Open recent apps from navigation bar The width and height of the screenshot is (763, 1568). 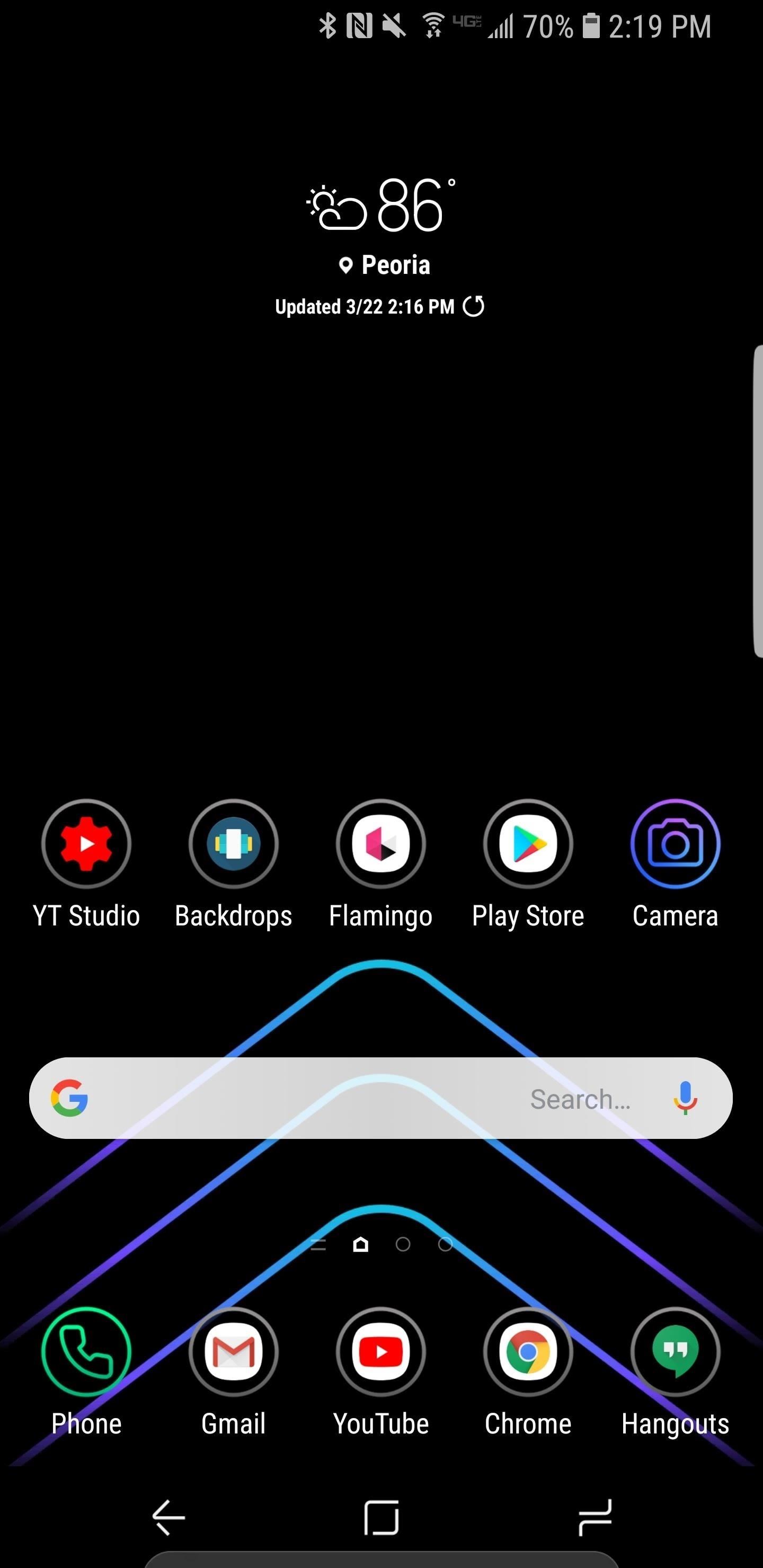(x=595, y=1518)
